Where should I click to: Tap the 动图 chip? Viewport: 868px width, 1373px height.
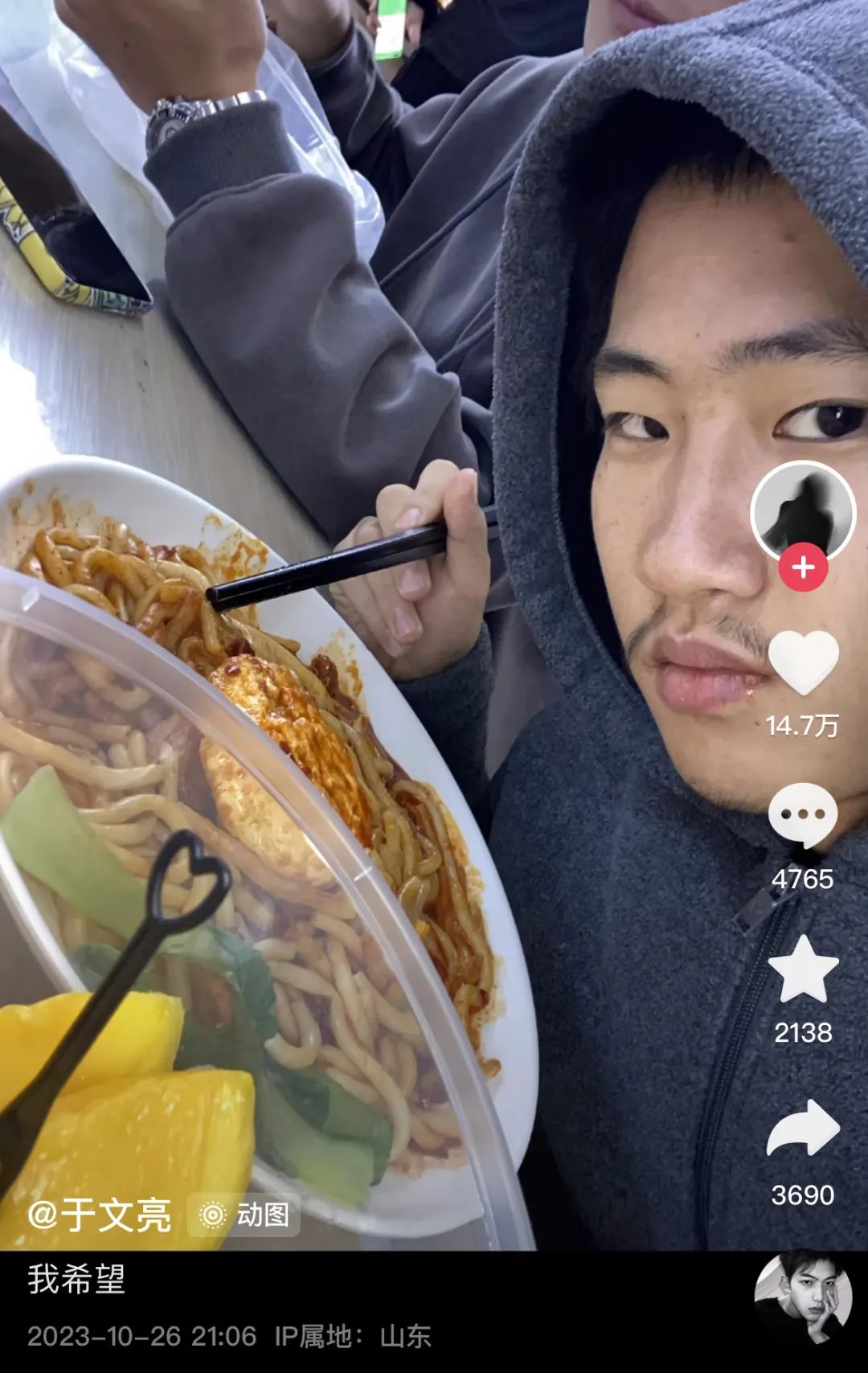click(x=244, y=1215)
